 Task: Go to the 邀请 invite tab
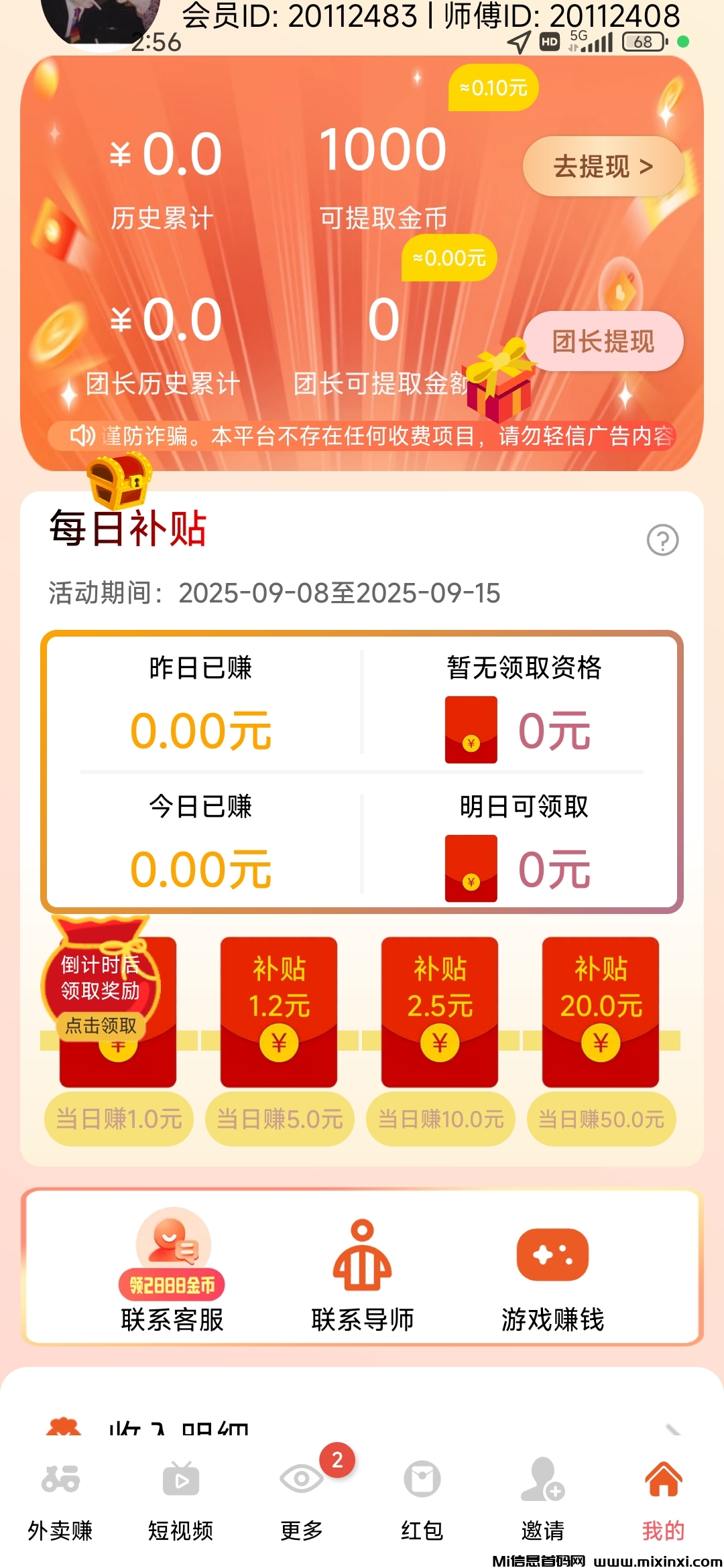(543, 1498)
